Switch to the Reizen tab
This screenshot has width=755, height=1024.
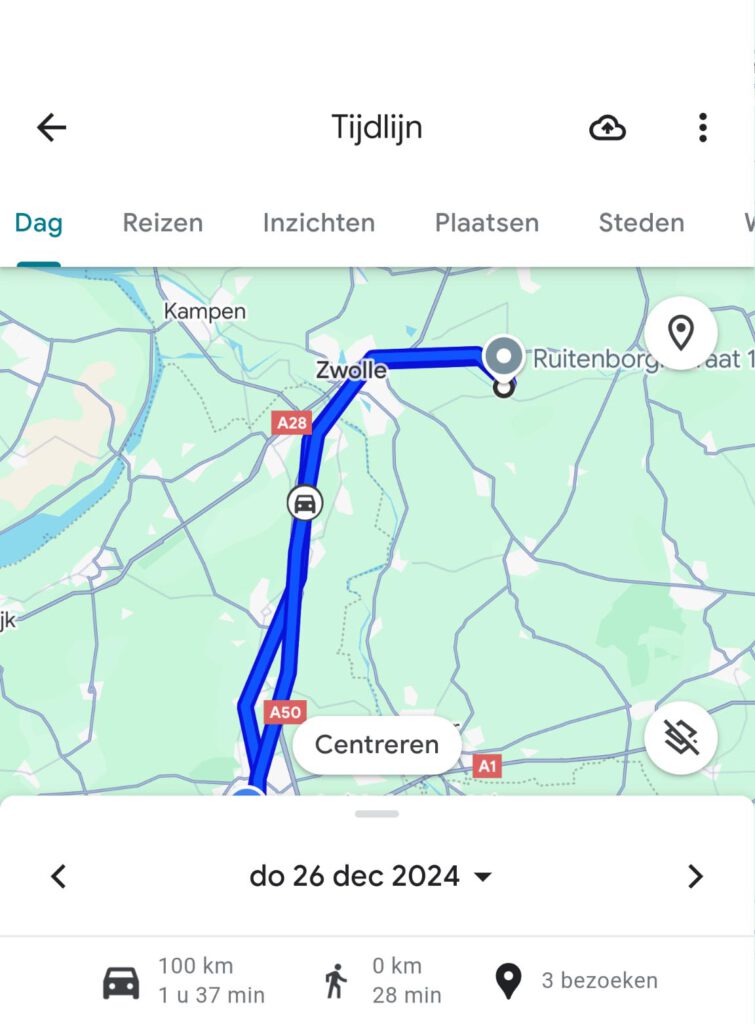163,223
